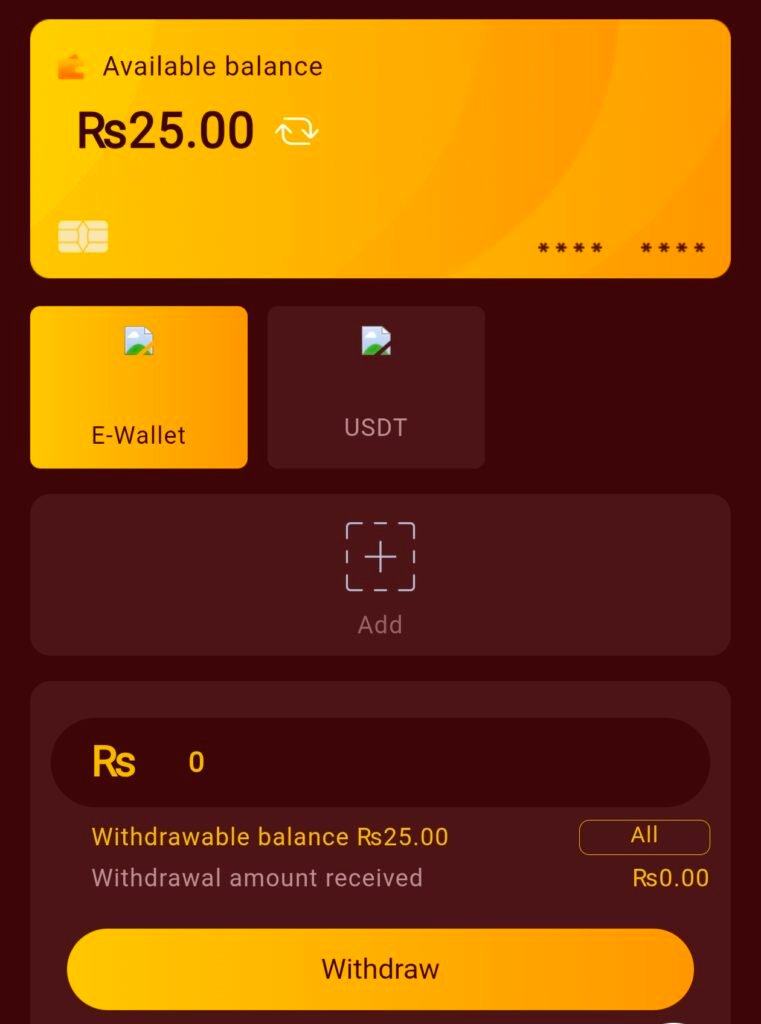This screenshot has width=761, height=1024.
Task: Select the E-Wallet withdrawal method
Action: coord(139,387)
